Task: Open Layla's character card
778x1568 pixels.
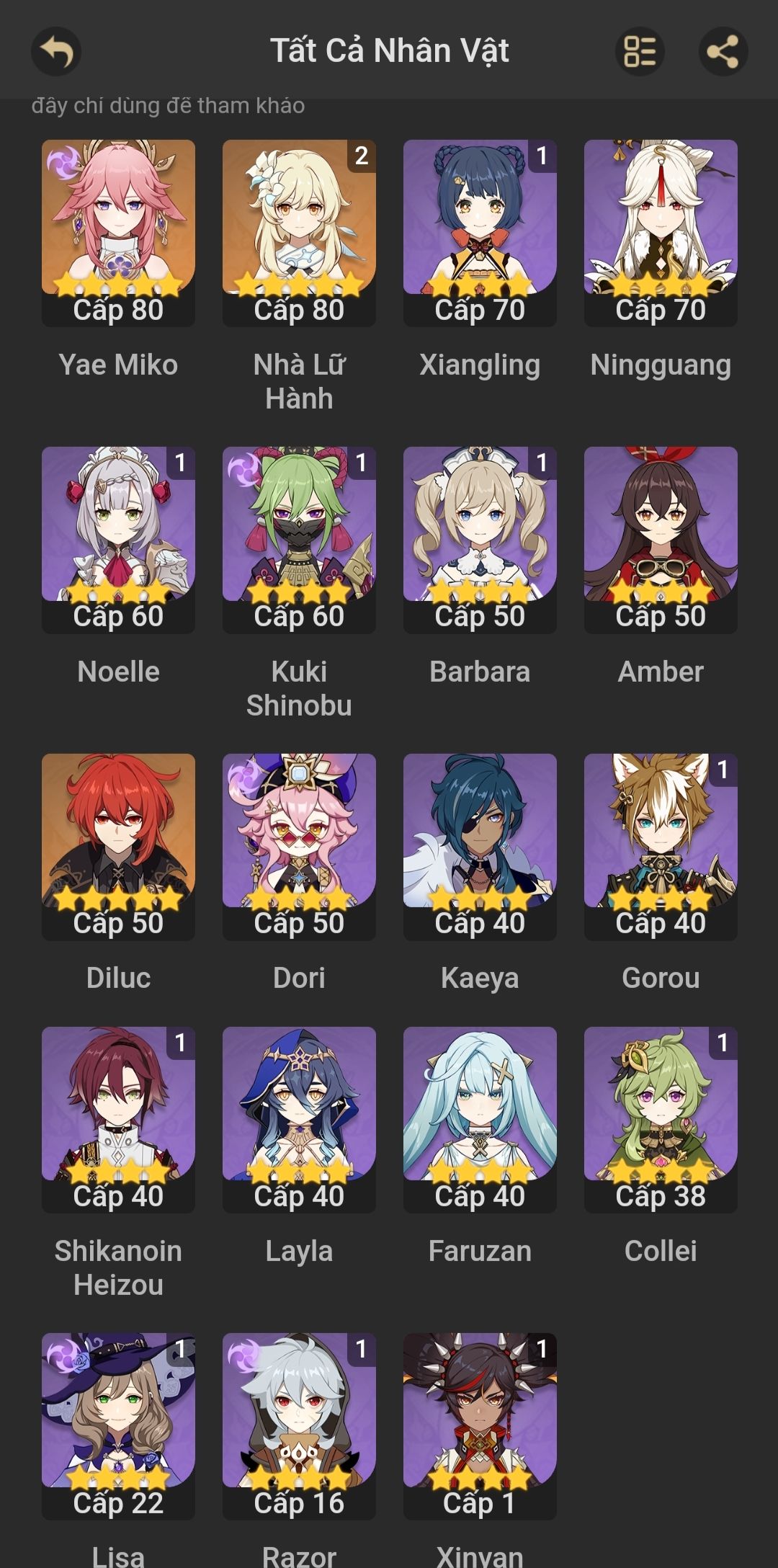Action: tap(299, 1118)
